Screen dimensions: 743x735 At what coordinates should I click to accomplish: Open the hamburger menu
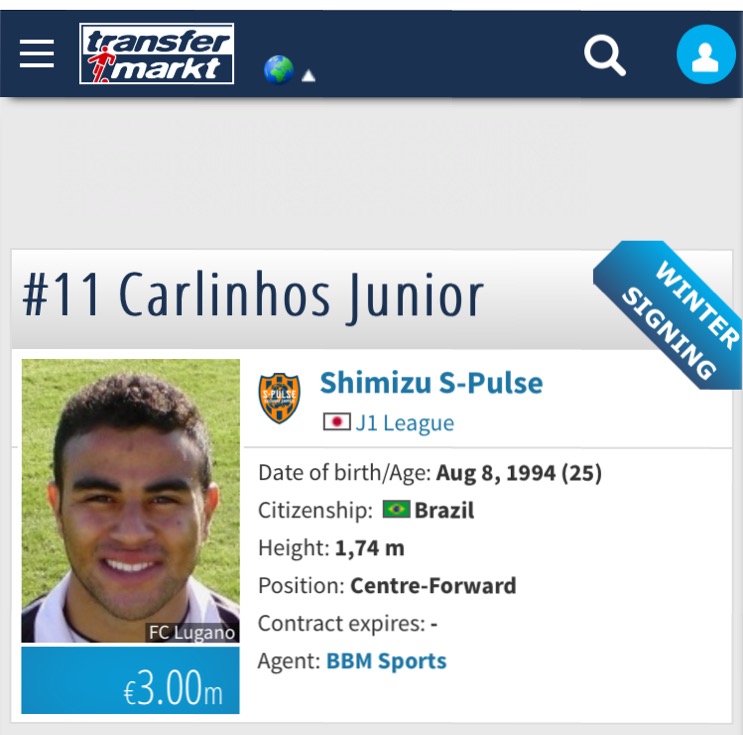point(36,54)
